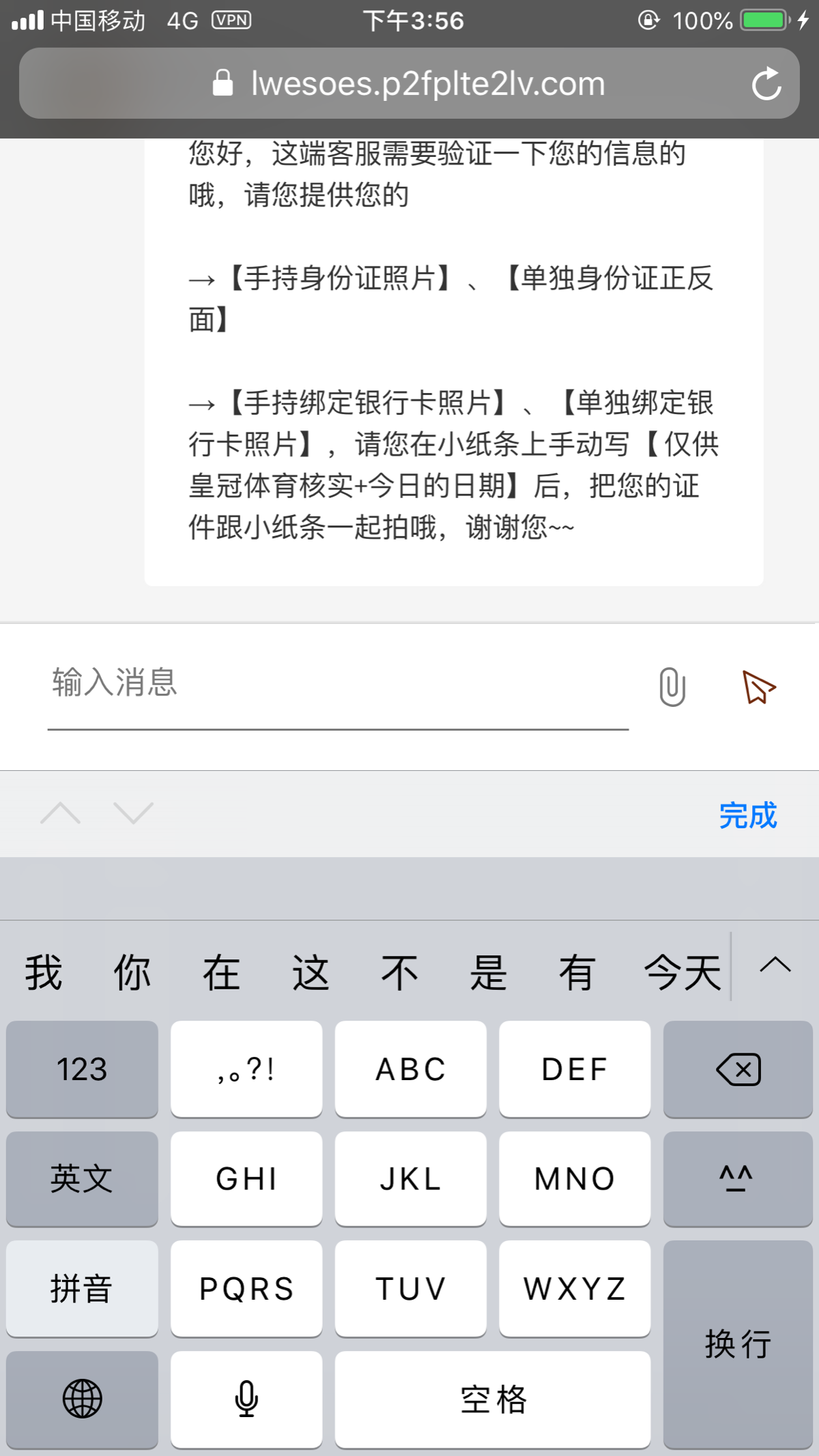Switch to 拼音 input mode
Screen dimensions: 819x1456
click(x=81, y=1288)
